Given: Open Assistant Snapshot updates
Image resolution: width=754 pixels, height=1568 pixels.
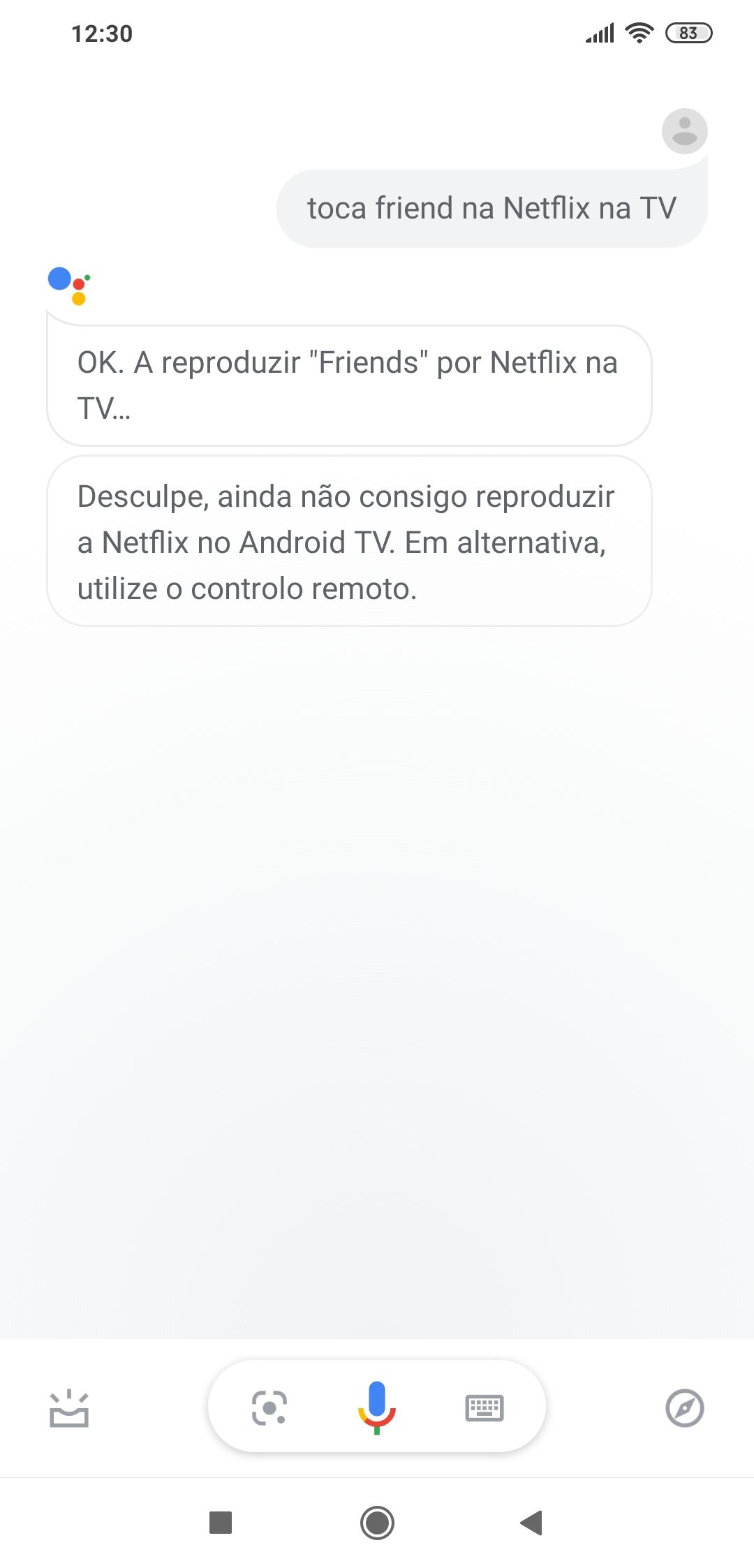Looking at the screenshot, I should point(69,1407).
